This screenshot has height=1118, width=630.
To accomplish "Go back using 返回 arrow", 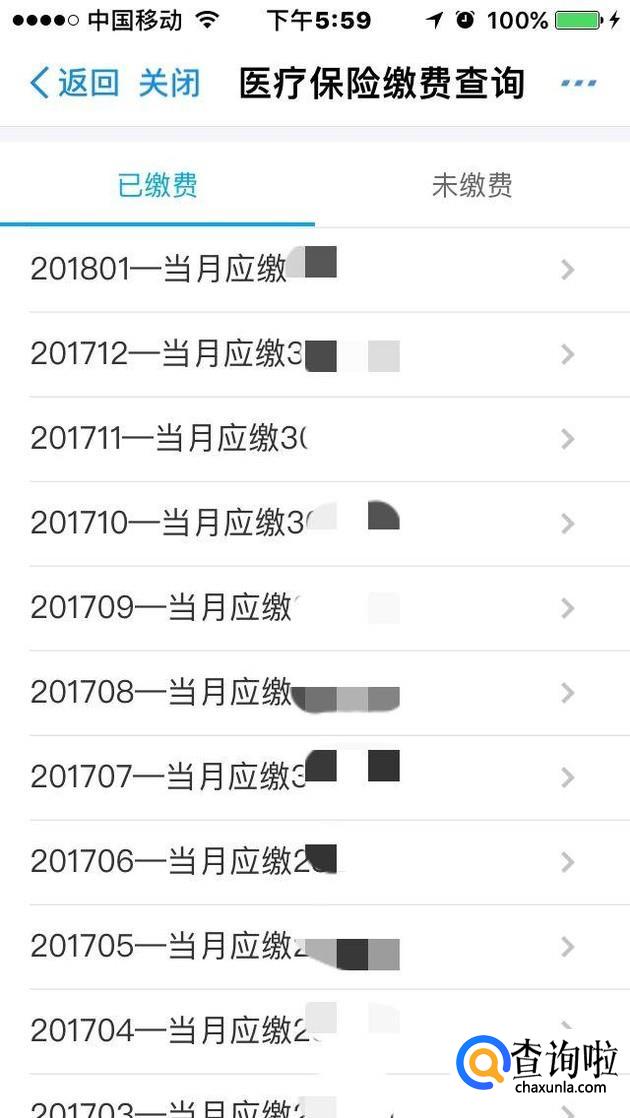I will coord(73,83).
